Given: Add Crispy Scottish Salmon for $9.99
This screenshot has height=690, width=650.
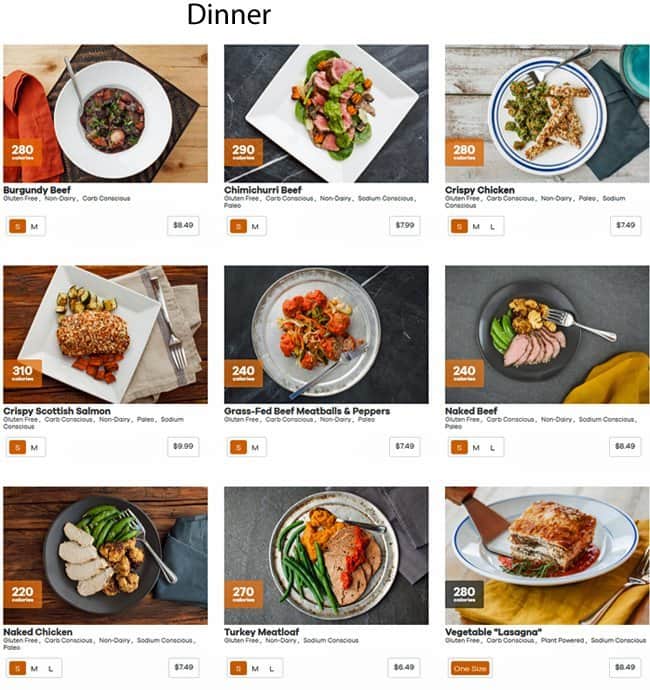Looking at the screenshot, I should pos(183,447).
